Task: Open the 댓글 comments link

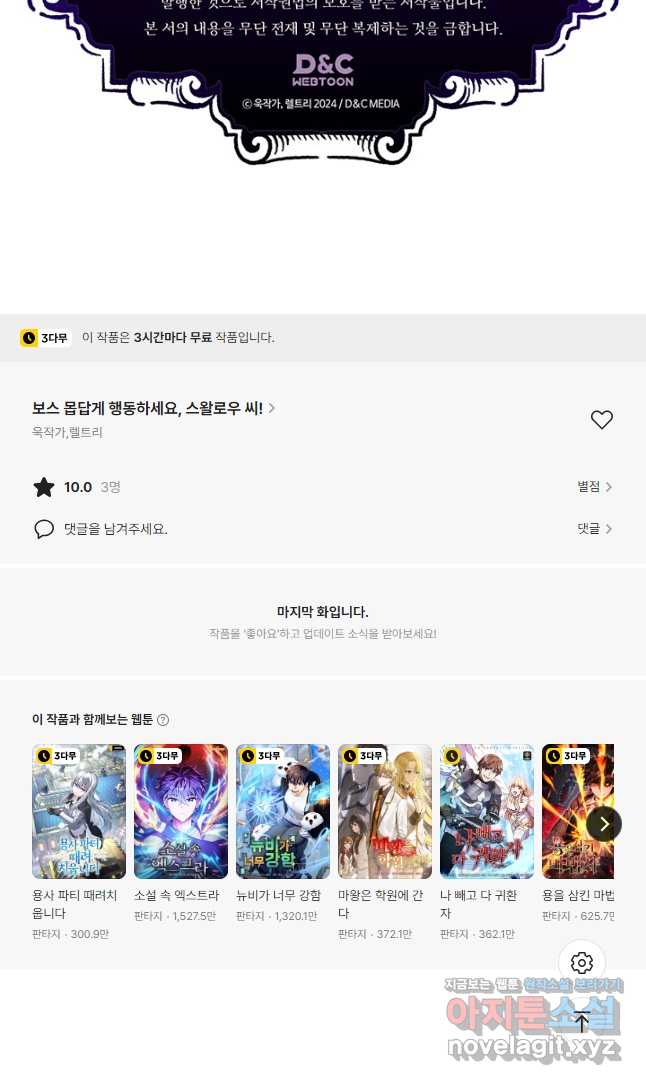Action: 594,529
